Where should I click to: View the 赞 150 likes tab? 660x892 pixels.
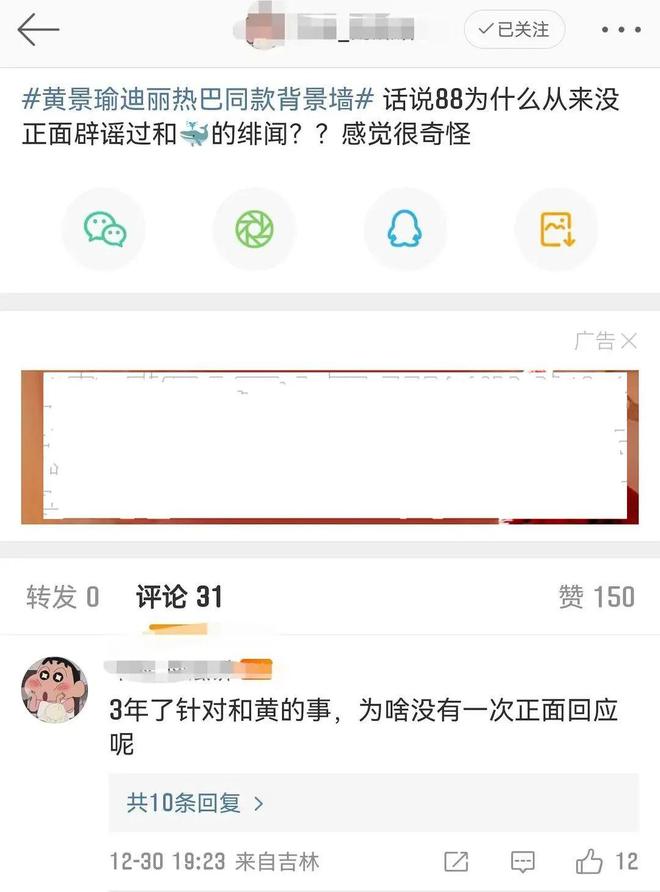596,598
